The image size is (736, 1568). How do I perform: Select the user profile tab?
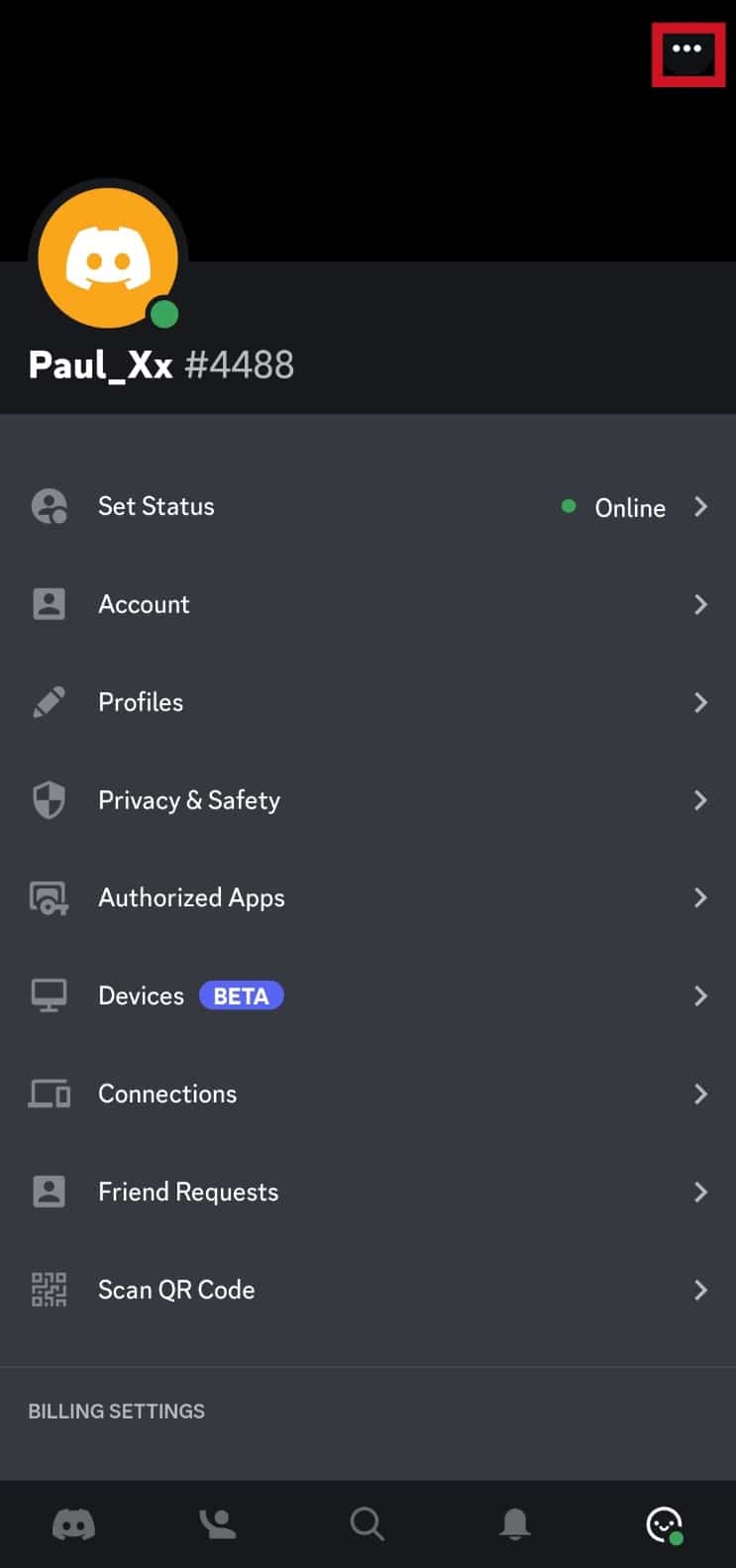pos(663,1524)
